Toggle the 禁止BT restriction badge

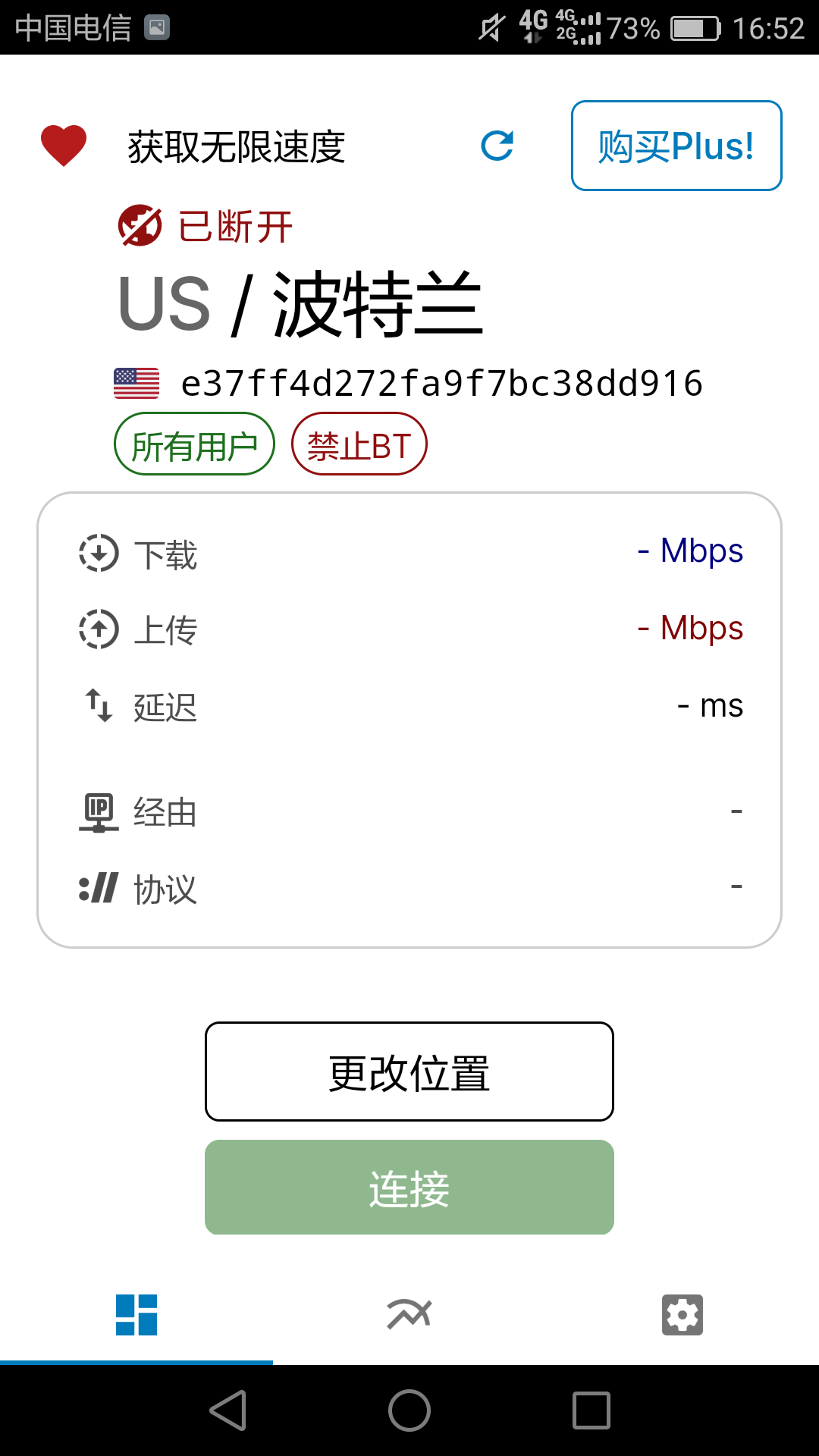click(x=359, y=444)
